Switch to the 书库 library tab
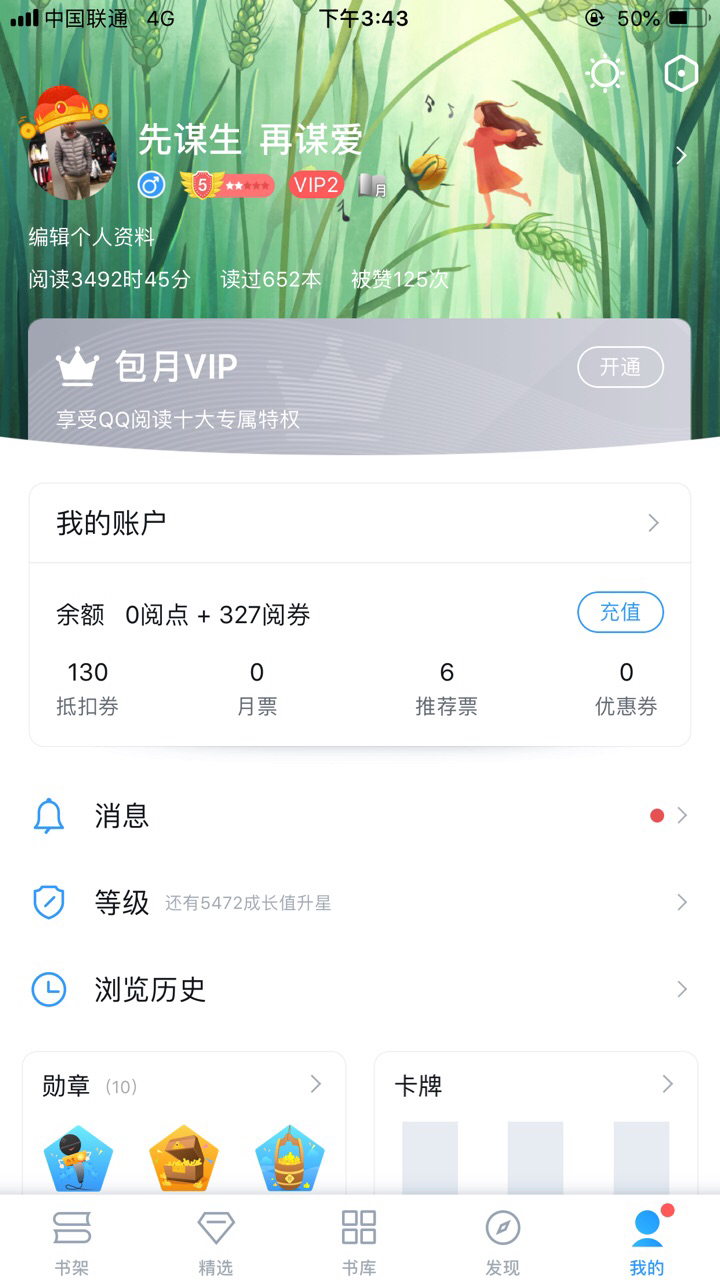 coord(359,1240)
